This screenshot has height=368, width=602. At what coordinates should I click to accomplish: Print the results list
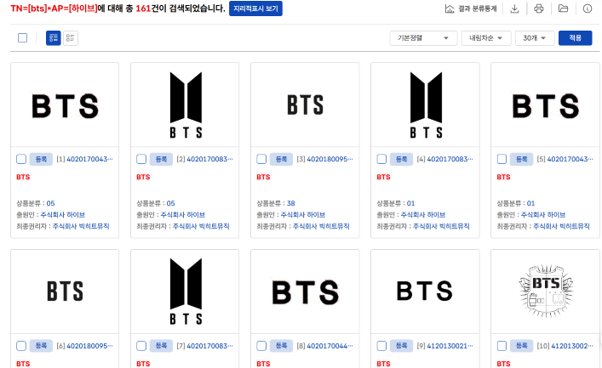pyautogui.click(x=539, y=8)
